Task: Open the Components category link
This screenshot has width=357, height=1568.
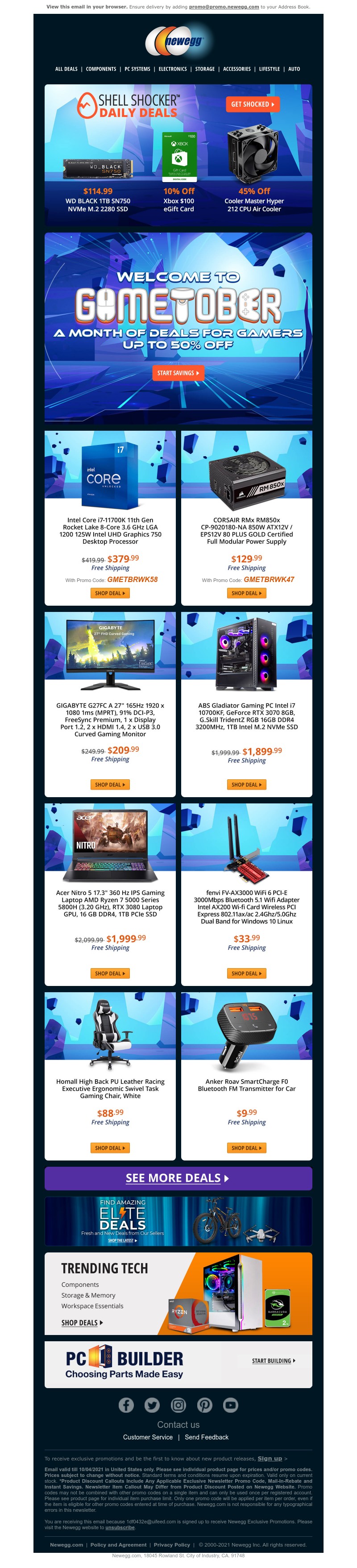Action: 101,69
